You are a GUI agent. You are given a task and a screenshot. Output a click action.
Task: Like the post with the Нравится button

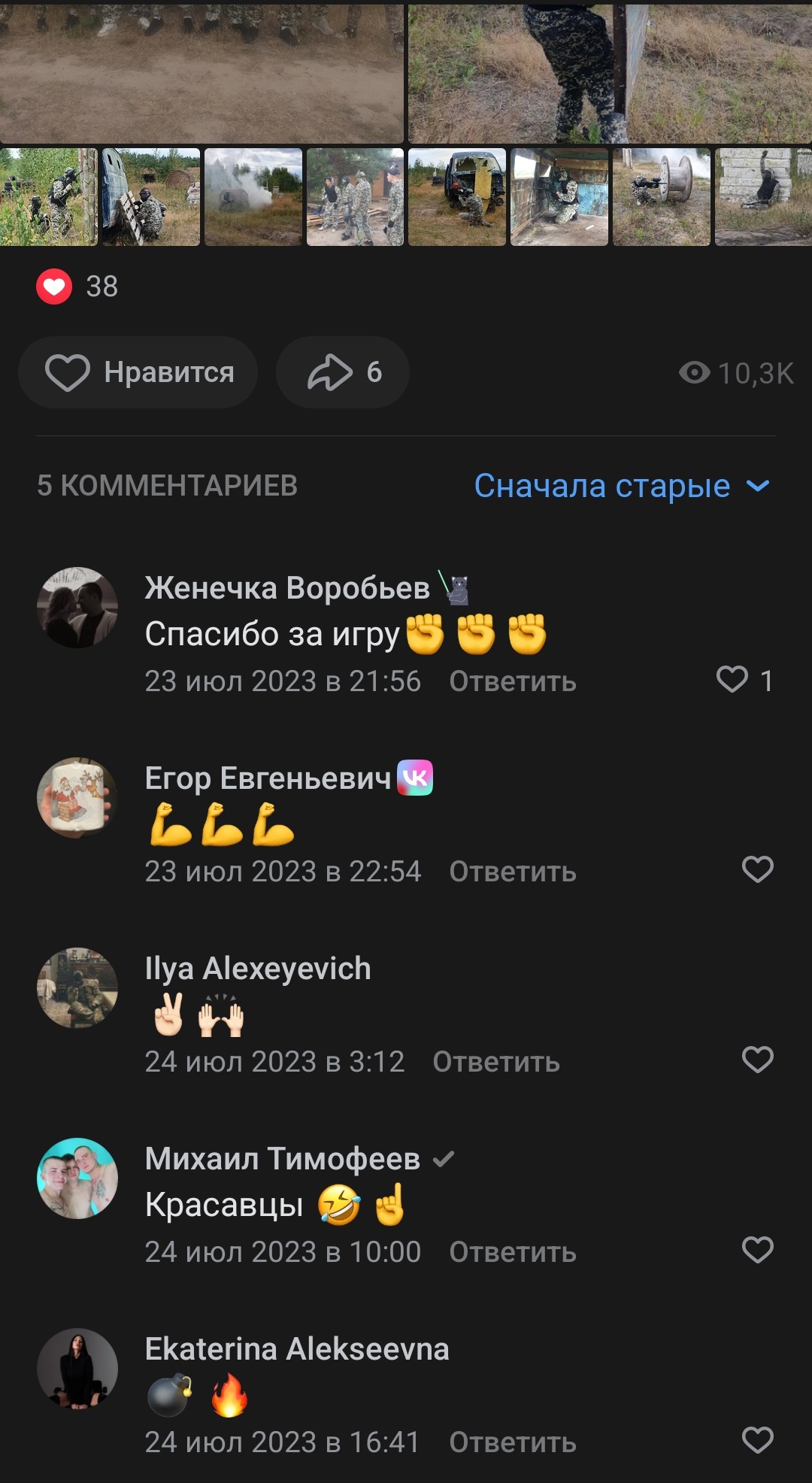(x=138, y=372)
